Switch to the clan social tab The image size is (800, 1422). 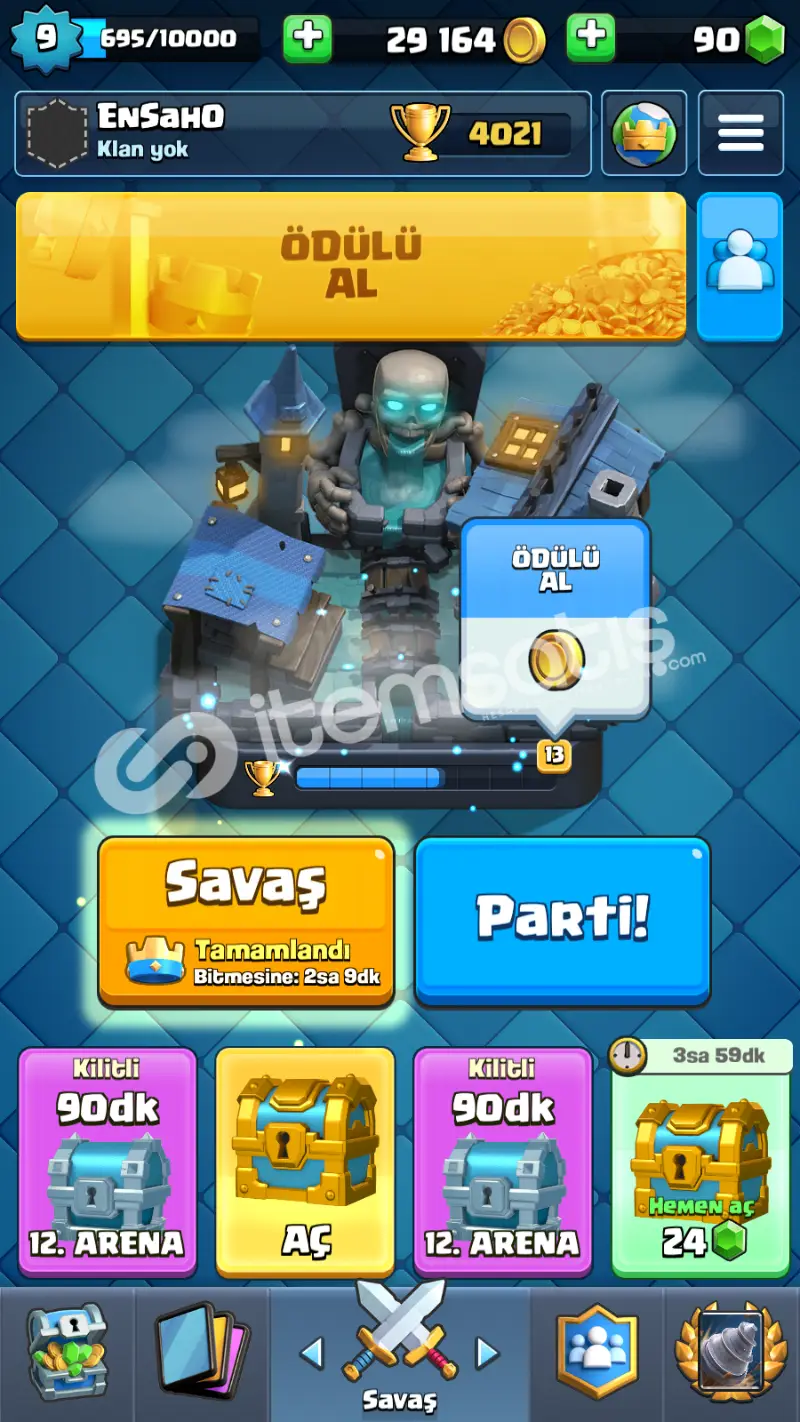597,1352
